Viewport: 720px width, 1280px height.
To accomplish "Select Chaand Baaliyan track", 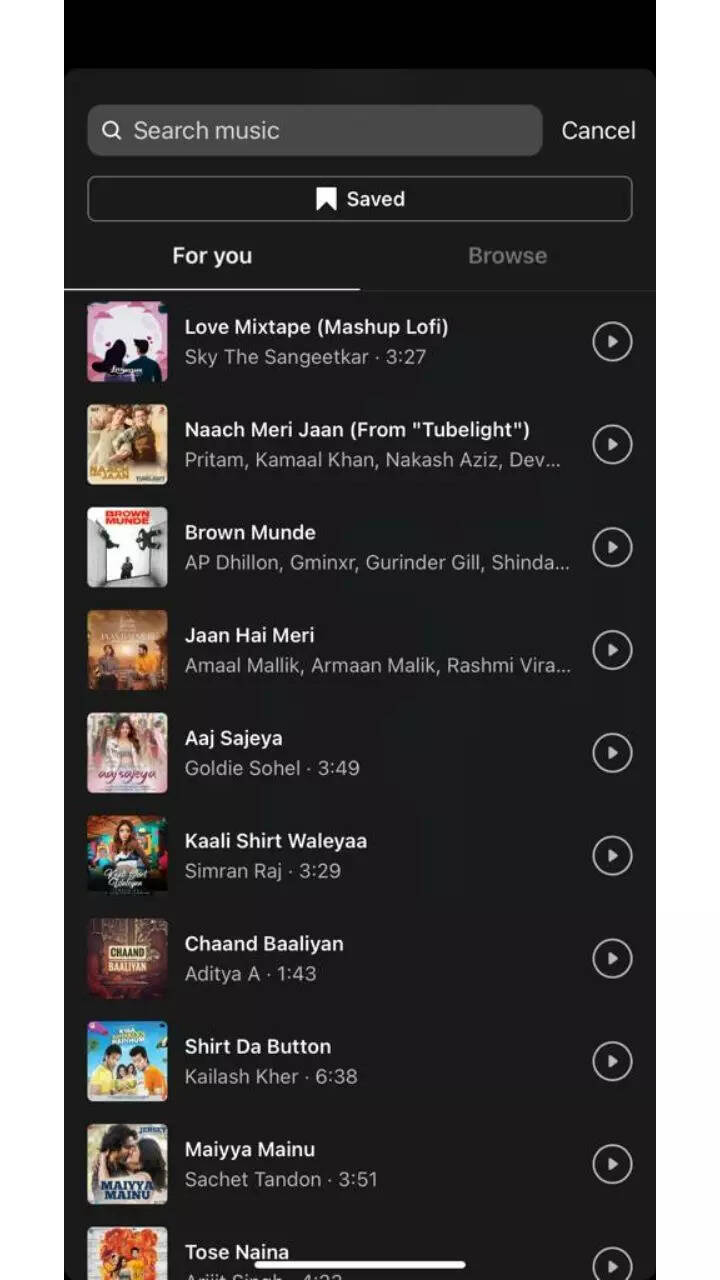I will click(x=330, y=959).
